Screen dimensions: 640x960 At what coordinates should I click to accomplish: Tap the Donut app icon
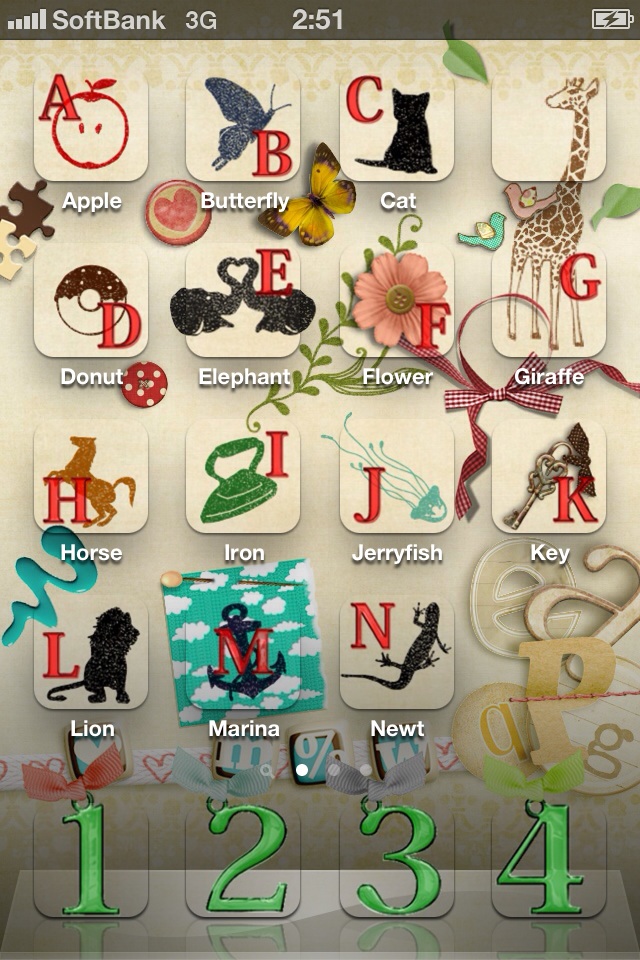pos(91,301)
